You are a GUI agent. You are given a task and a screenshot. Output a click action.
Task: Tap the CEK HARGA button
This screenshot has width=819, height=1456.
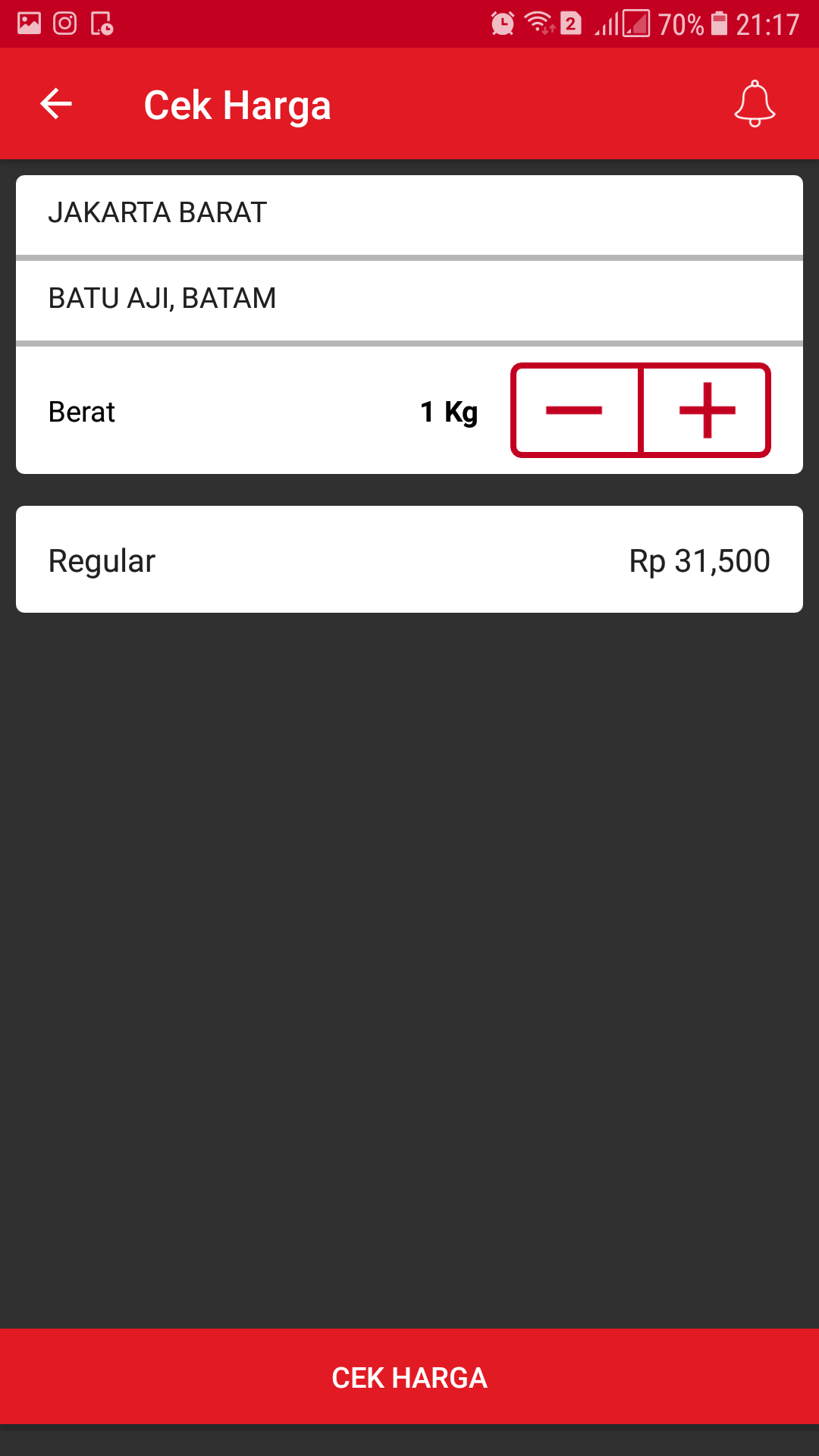pos(409,1377)
